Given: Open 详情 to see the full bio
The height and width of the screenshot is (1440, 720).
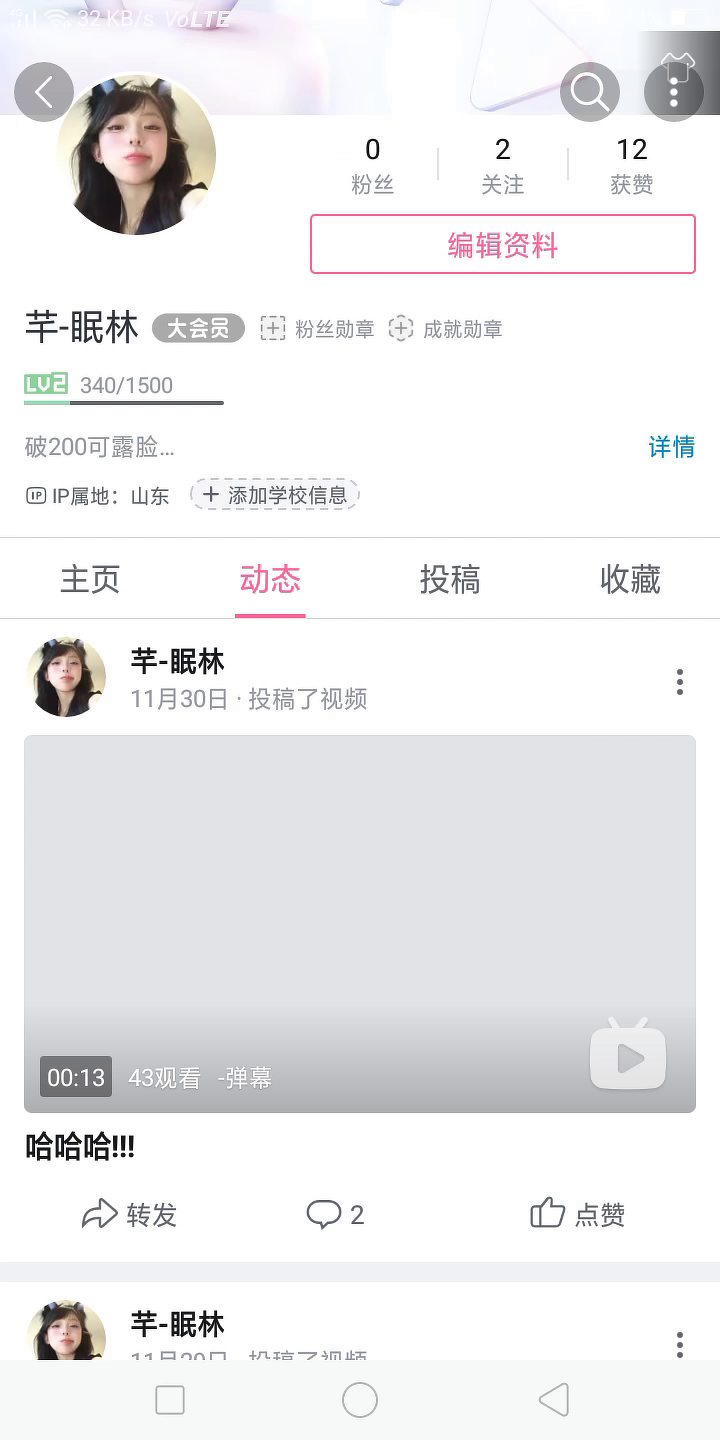Looking at the screenshot, I should [x=671, y=447].
